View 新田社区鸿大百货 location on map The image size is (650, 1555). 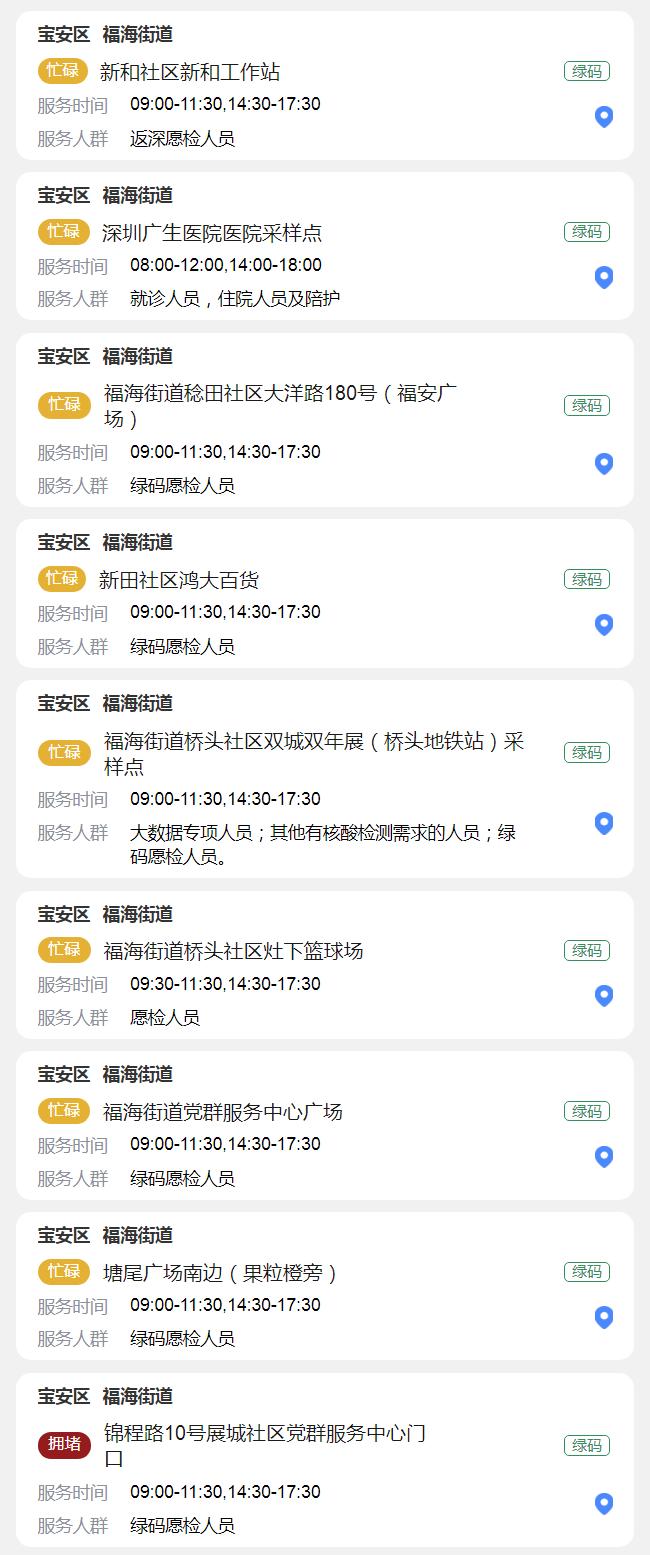coord(603,625)
